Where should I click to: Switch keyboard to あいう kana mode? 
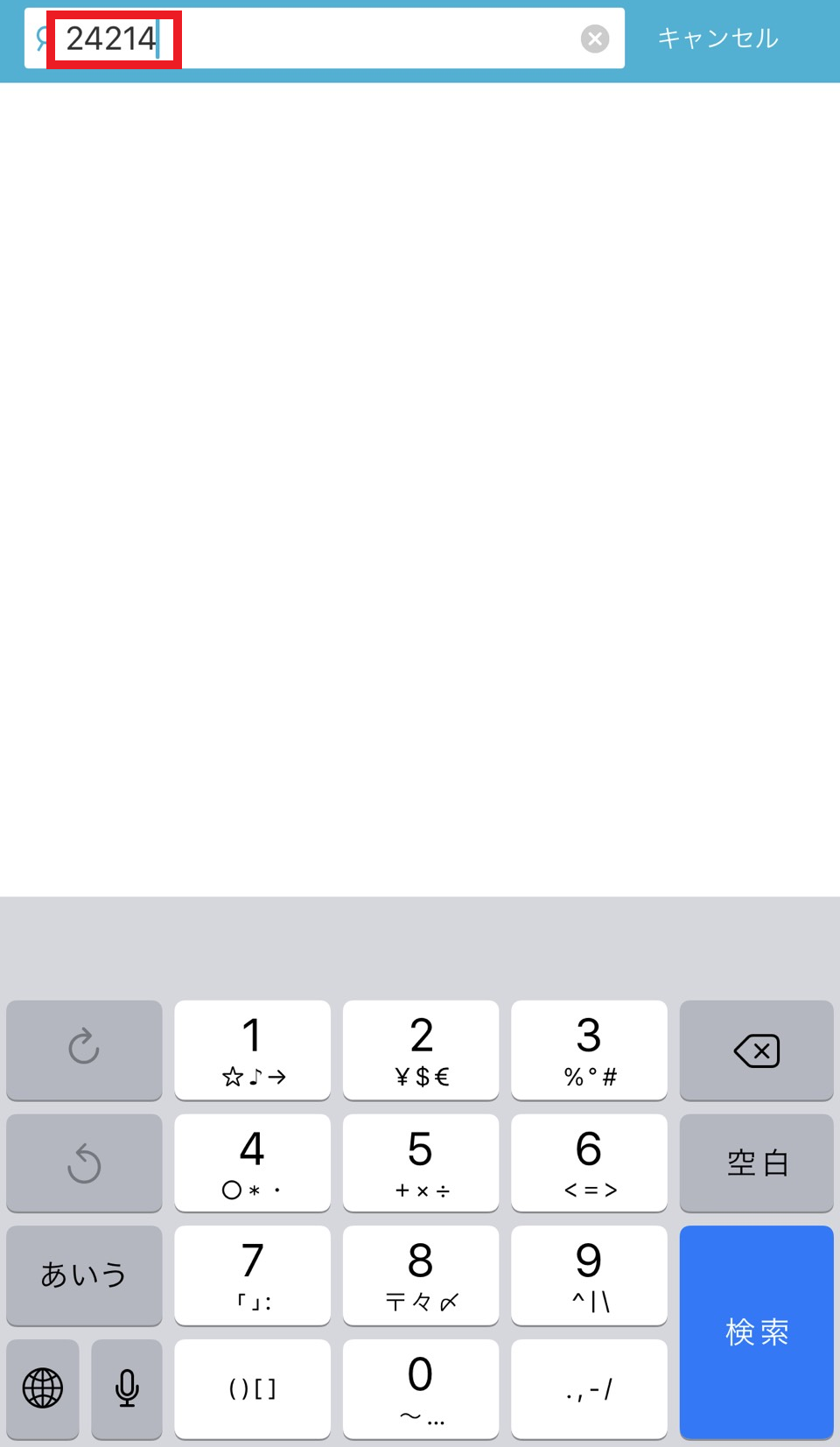pos(84,1275)
